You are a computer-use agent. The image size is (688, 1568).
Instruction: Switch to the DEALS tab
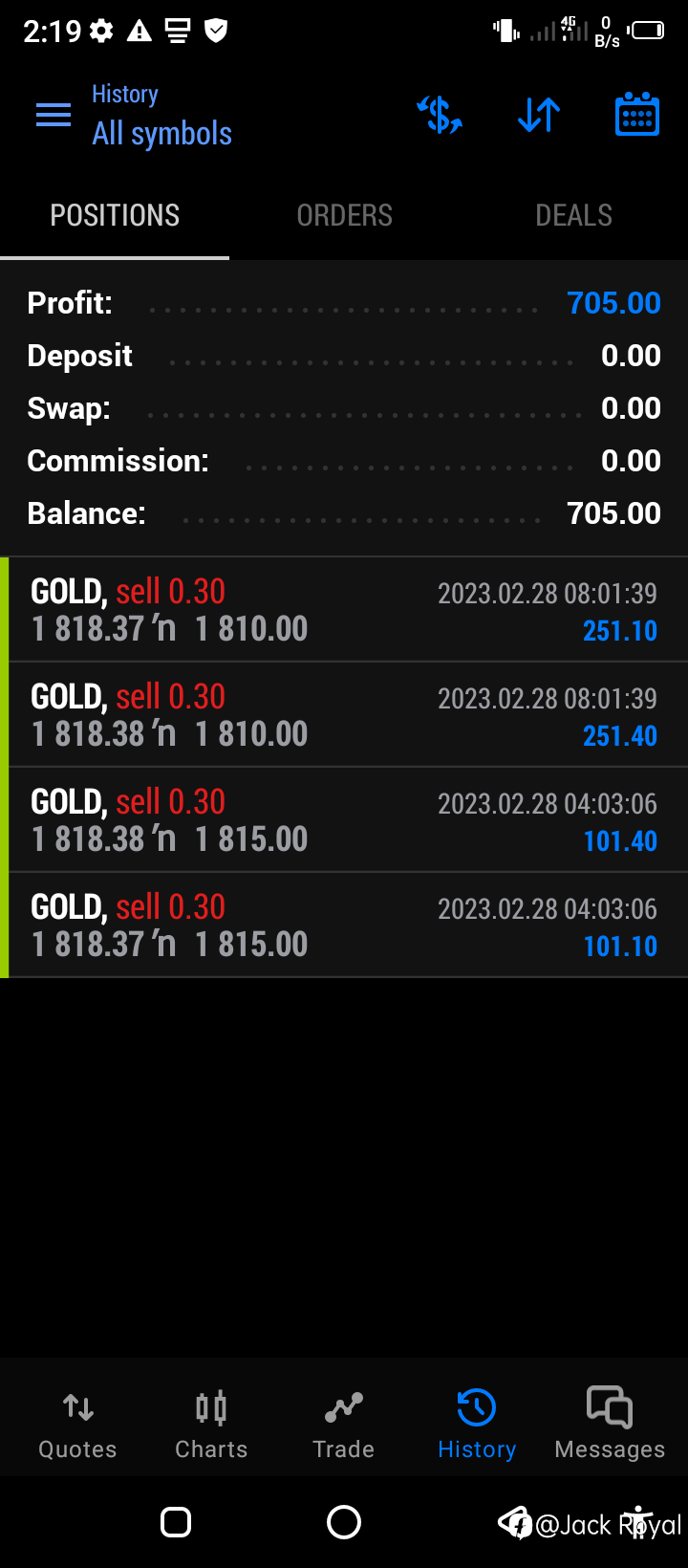pyautogui.click(x=573, y=216)
